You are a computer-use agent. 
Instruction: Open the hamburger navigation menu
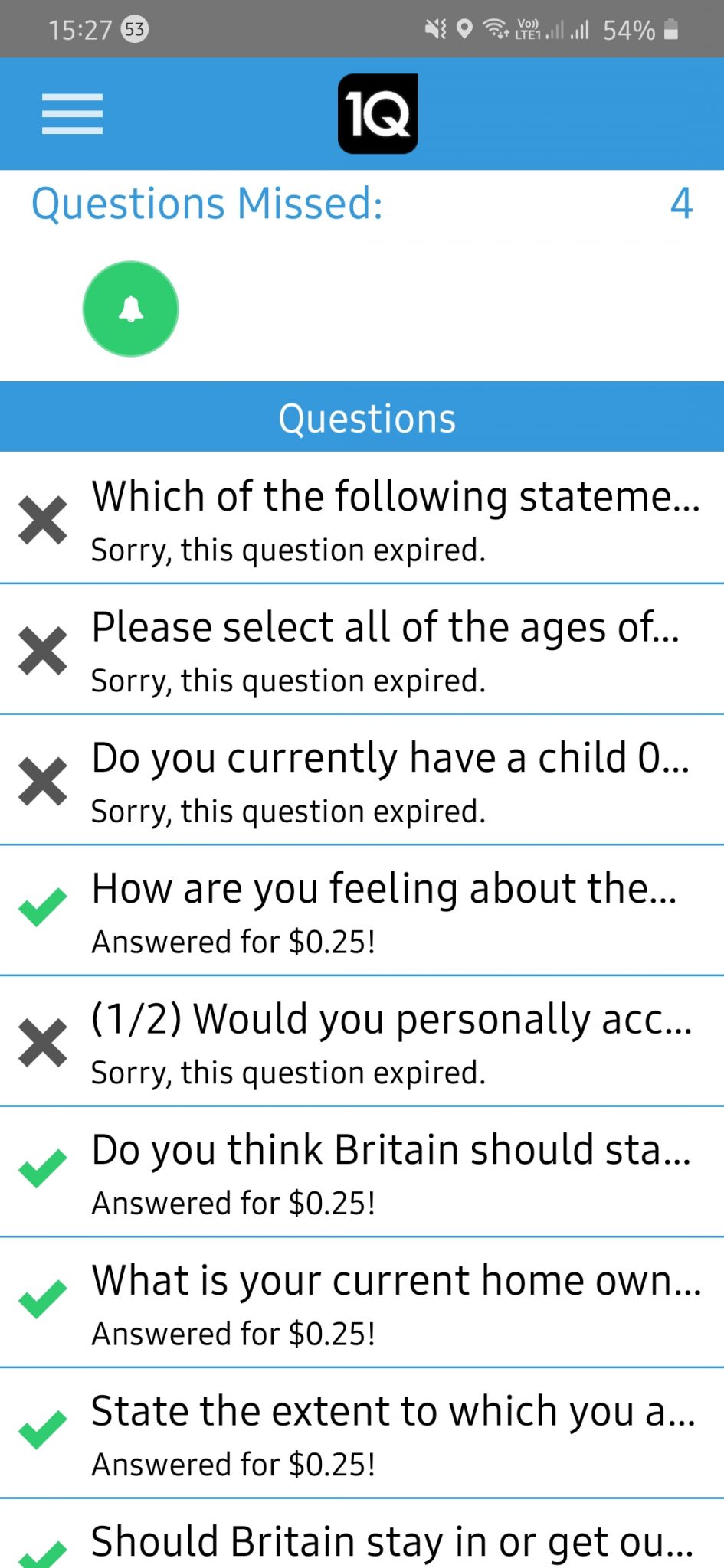[72, 114]
